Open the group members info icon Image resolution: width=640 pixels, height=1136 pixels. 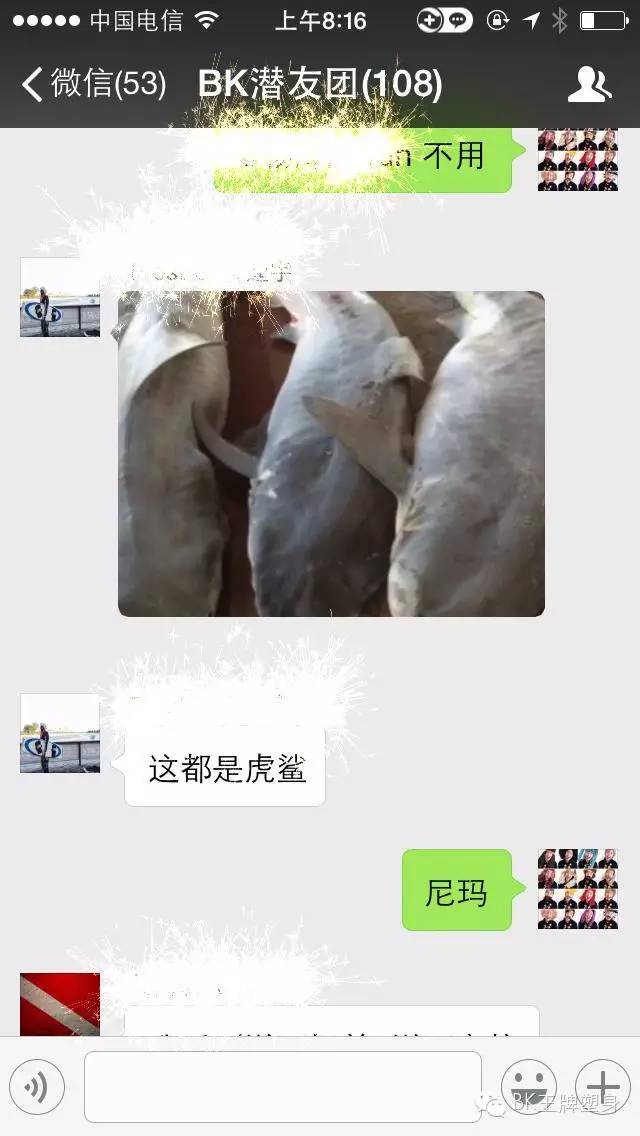pos(589,84)
